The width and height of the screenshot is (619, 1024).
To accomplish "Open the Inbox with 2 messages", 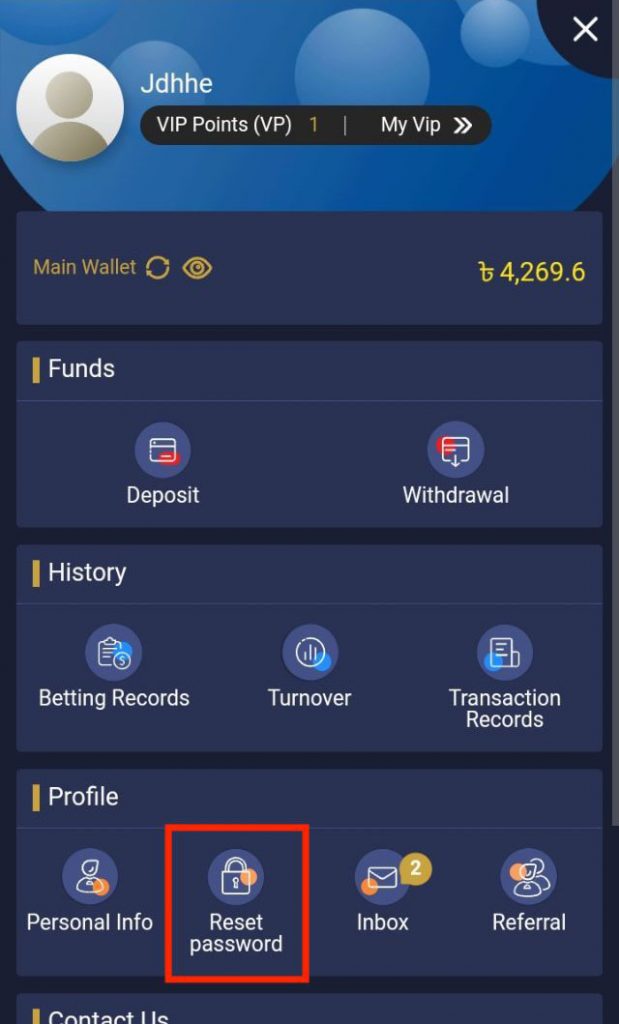I will tap(383, 892).
